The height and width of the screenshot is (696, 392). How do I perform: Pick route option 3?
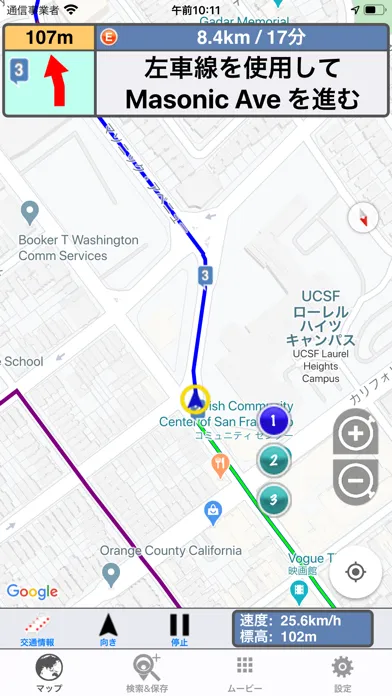point(273,500)
